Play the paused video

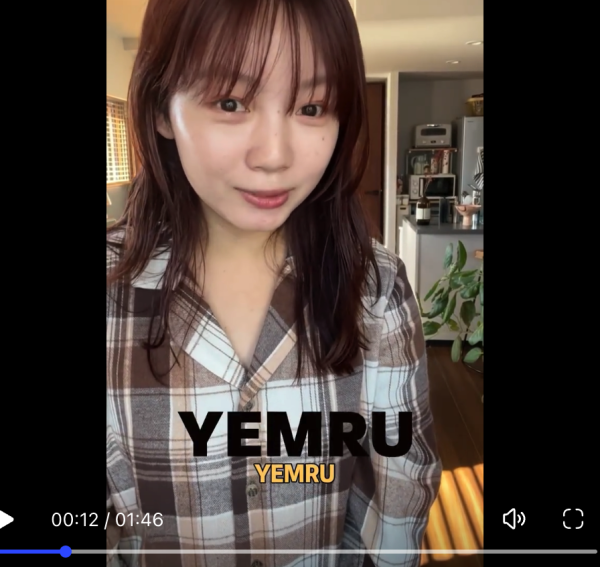(x=6, y=519)
